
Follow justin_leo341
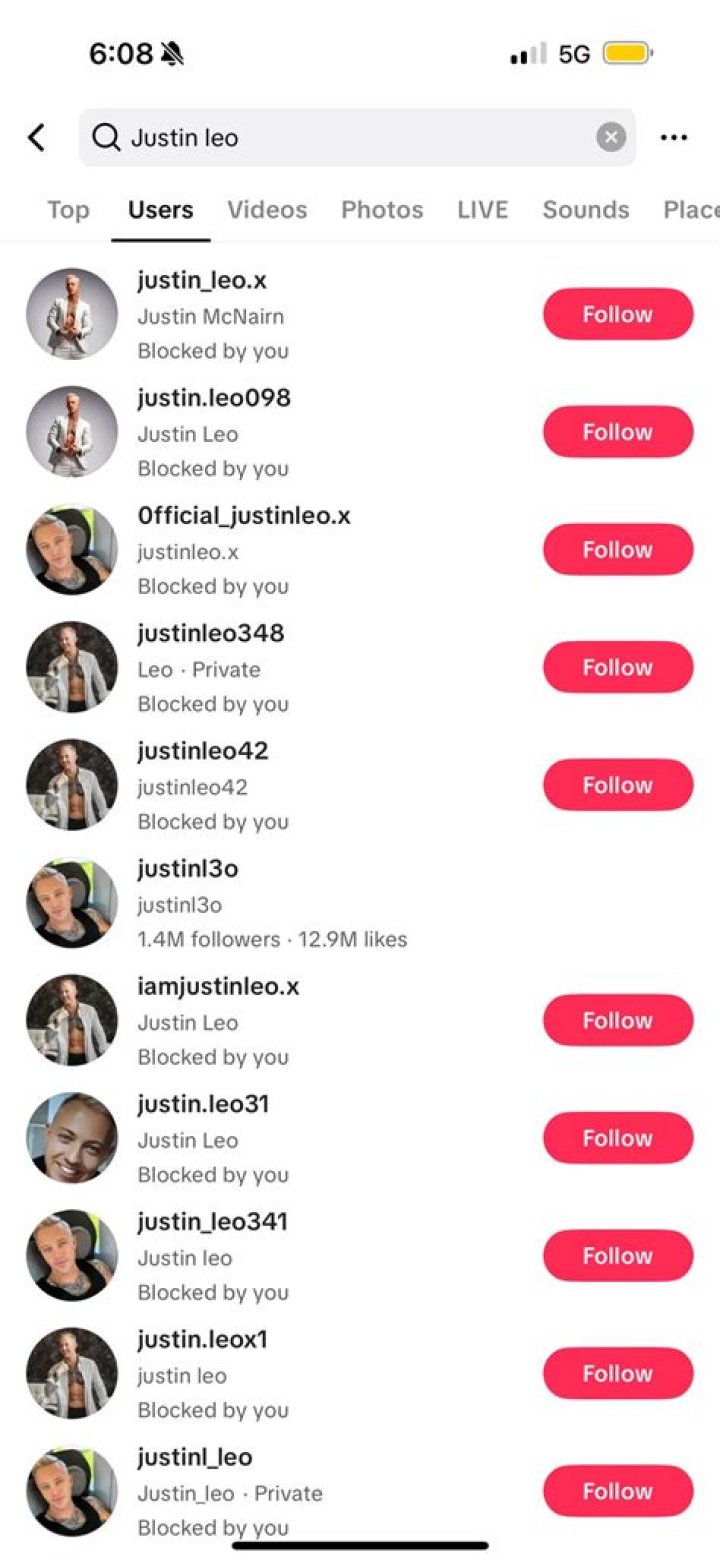[618, 1256]
